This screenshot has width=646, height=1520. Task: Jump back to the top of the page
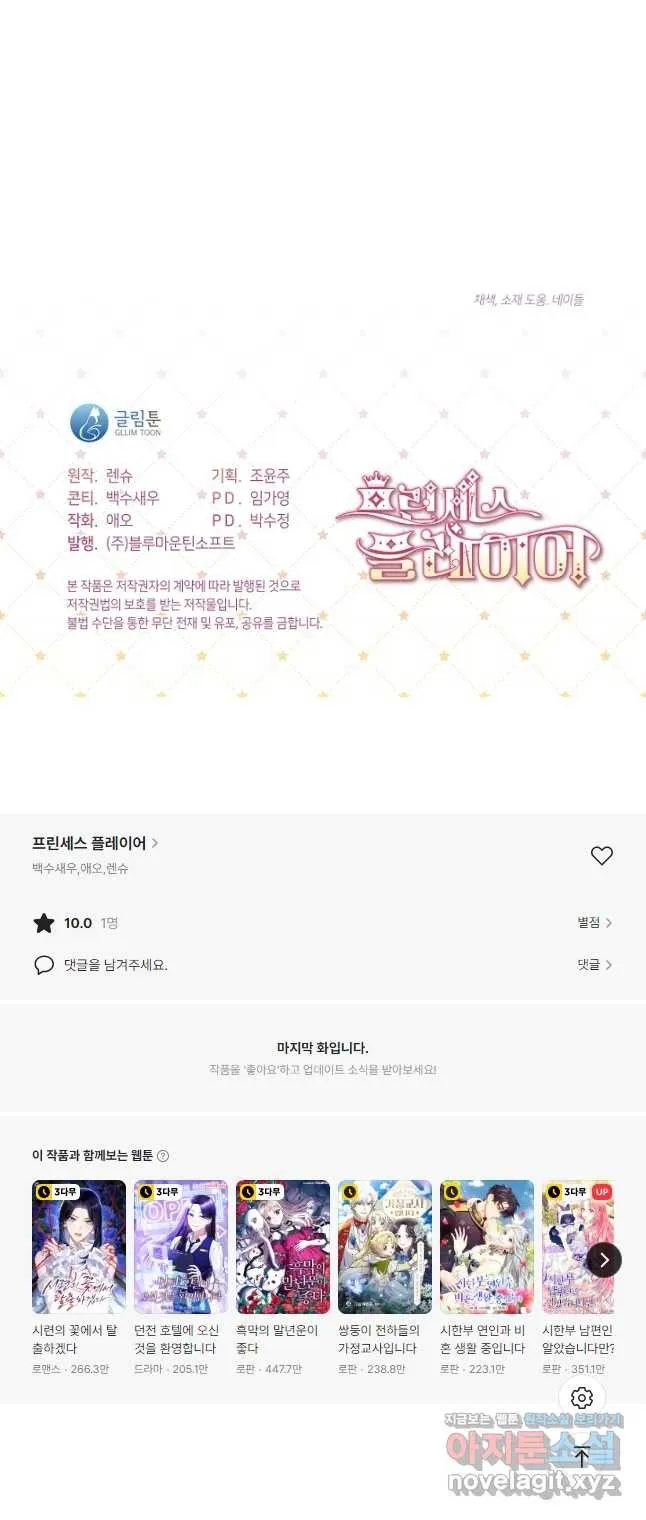pos(582,1457)
